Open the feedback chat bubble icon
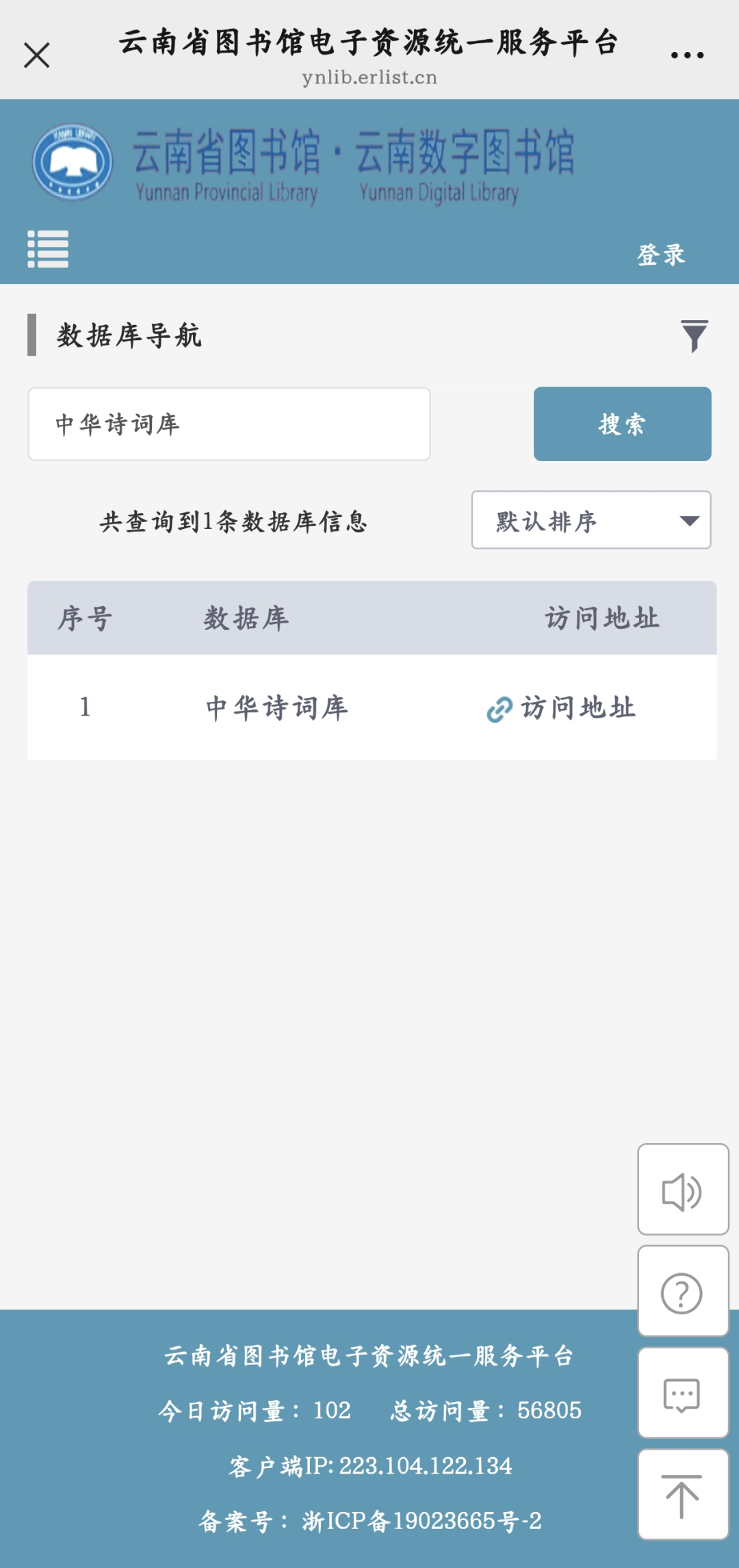 (682, 1394)
